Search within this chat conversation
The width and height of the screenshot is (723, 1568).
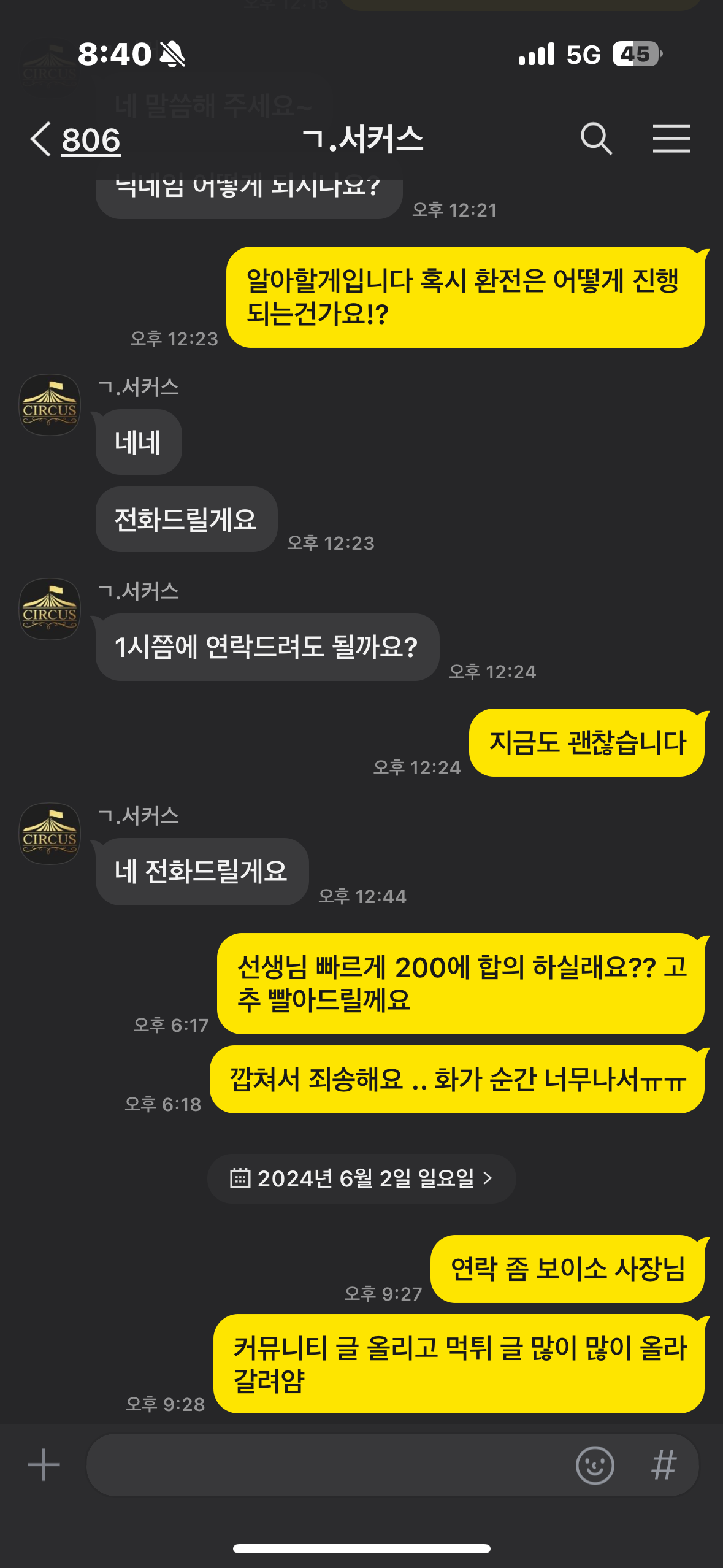596,139
